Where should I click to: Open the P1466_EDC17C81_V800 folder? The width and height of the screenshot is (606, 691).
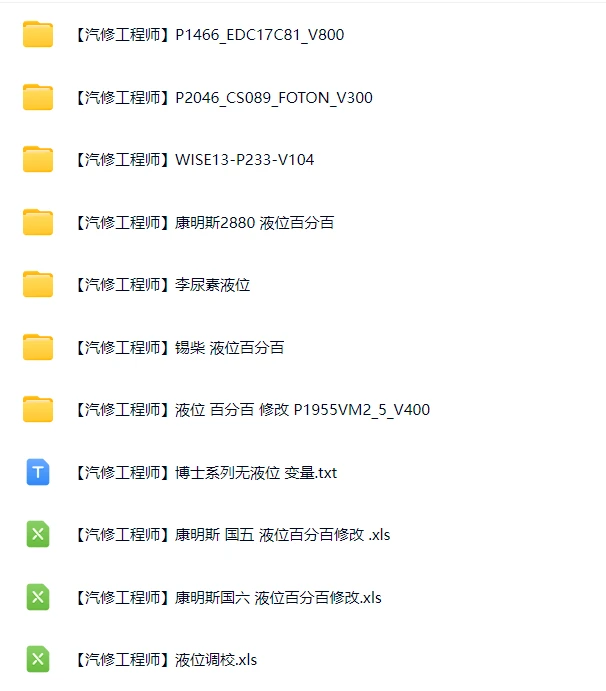point(209,35)
